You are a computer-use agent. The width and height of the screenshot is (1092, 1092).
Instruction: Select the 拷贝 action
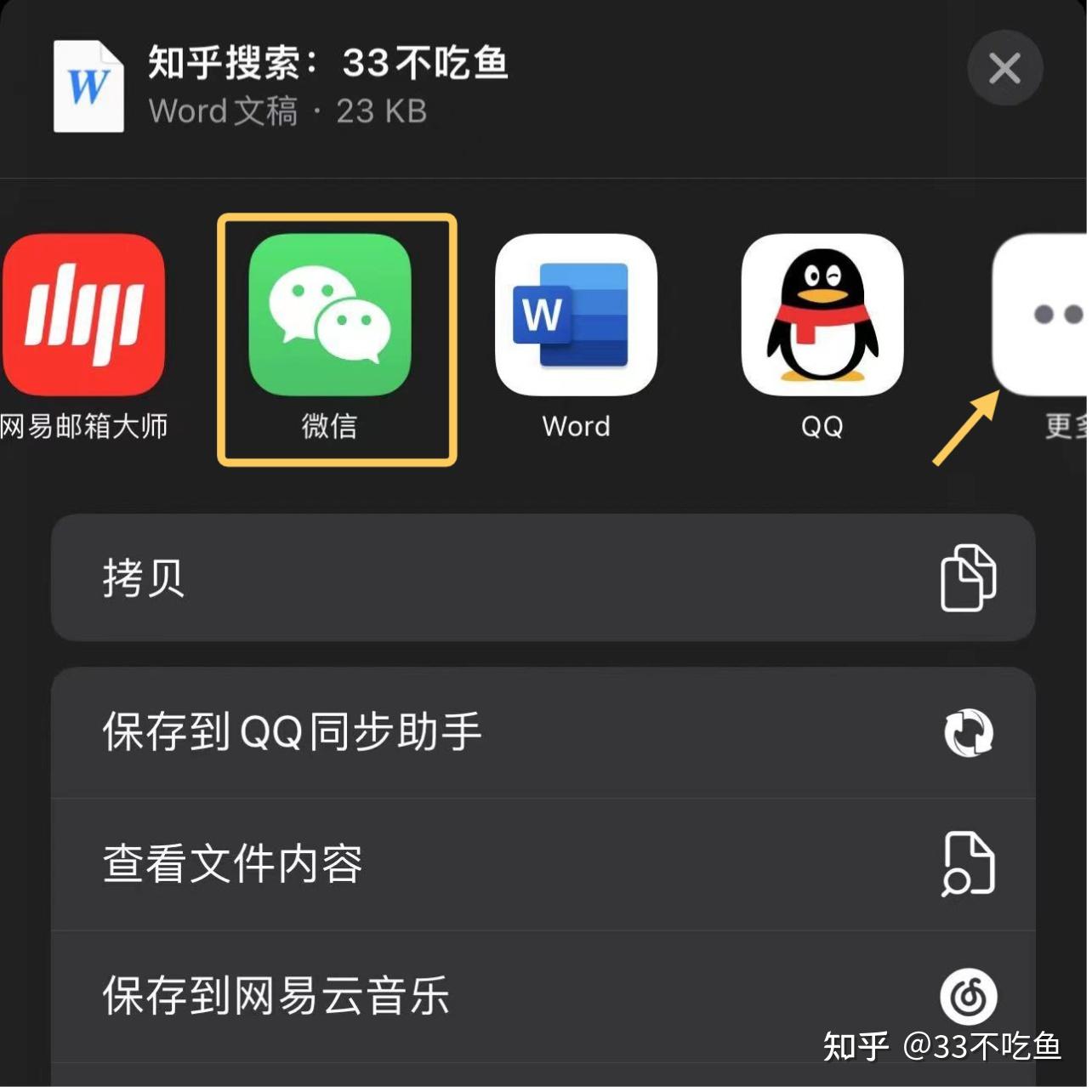[543, 577]
